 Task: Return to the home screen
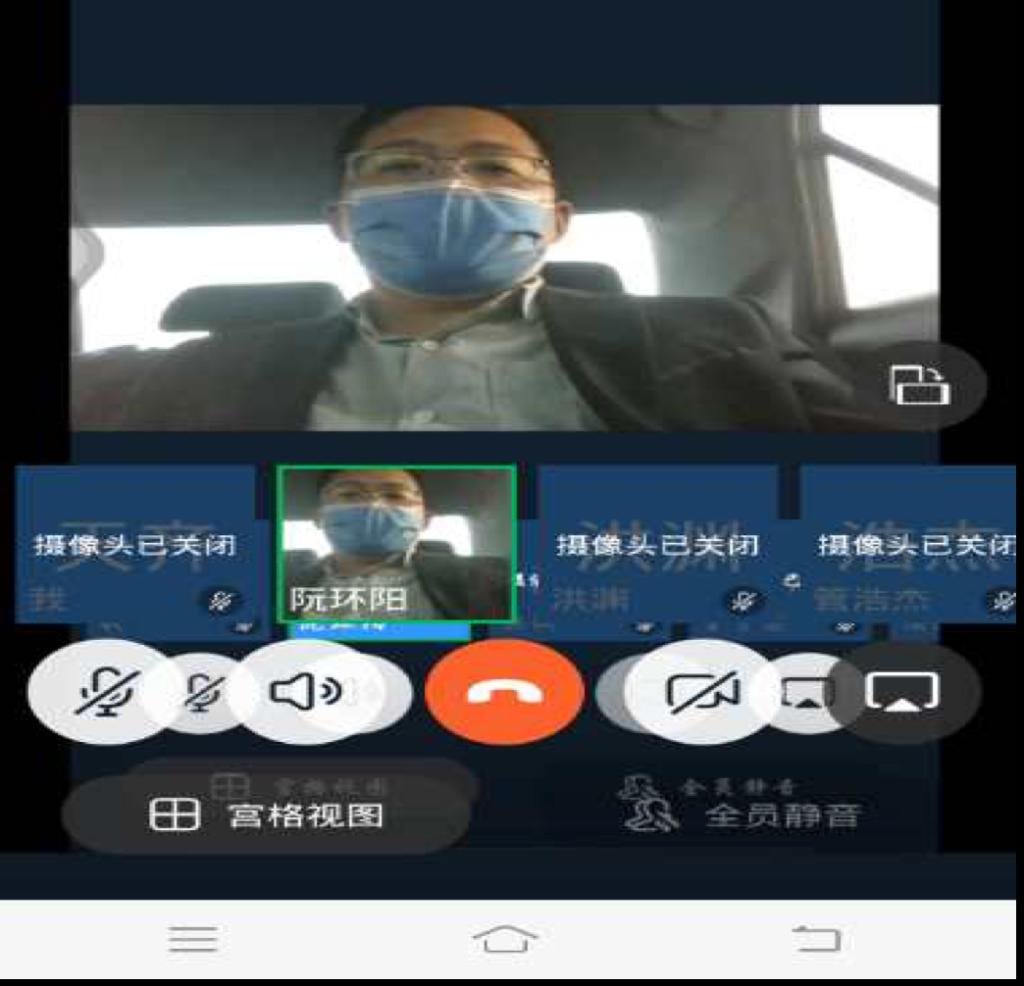click(x=505, y=939)
